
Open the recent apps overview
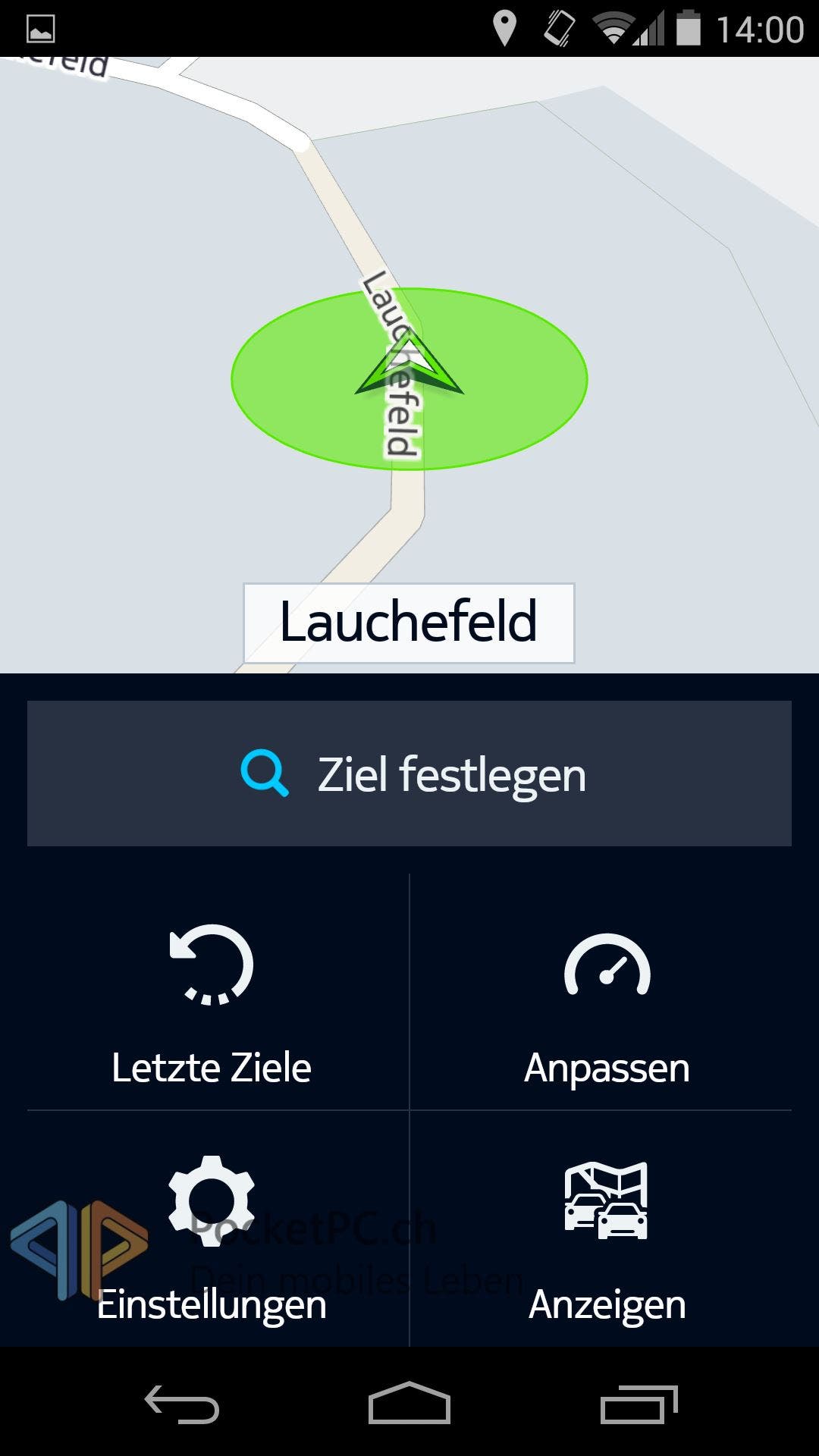tap(639, 1404)
